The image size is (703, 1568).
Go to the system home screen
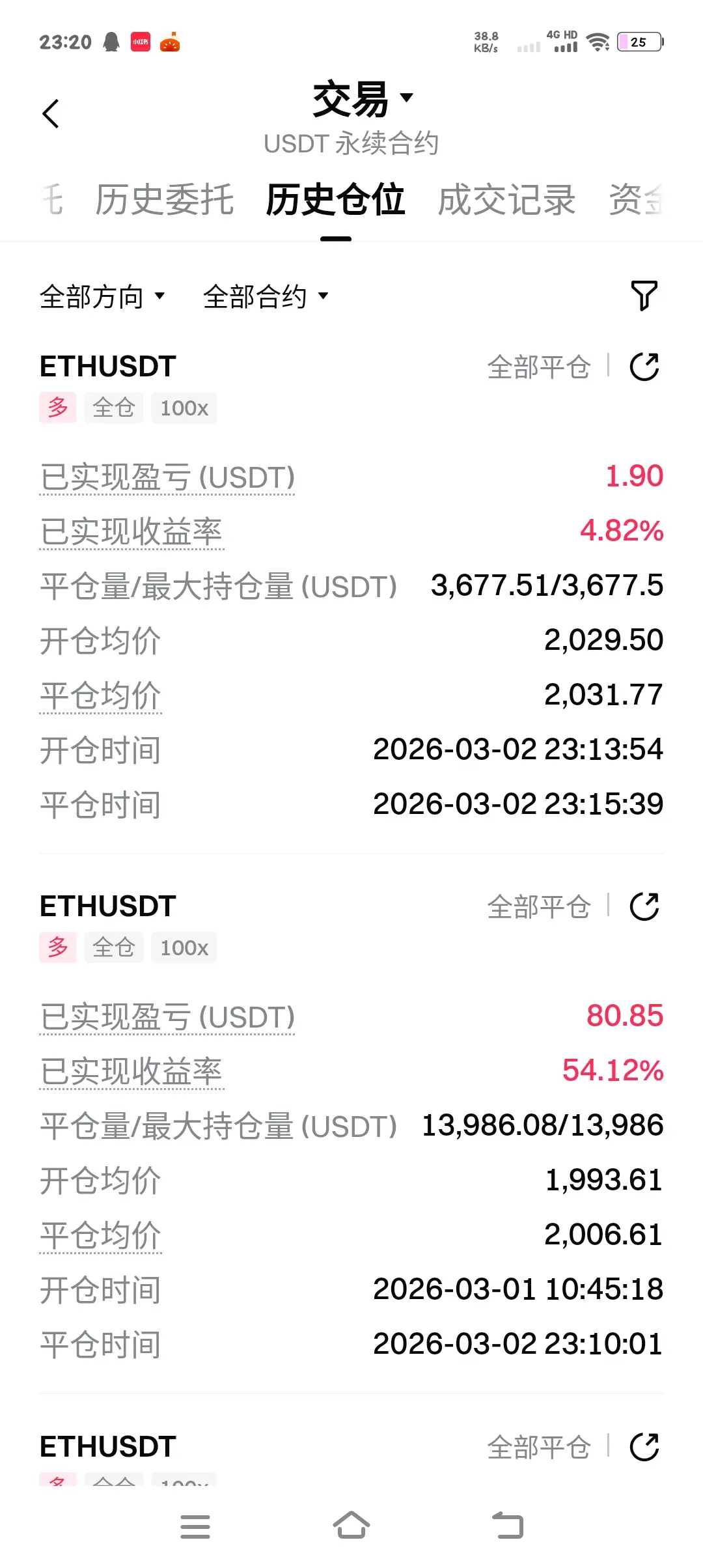coord(351,1526)
